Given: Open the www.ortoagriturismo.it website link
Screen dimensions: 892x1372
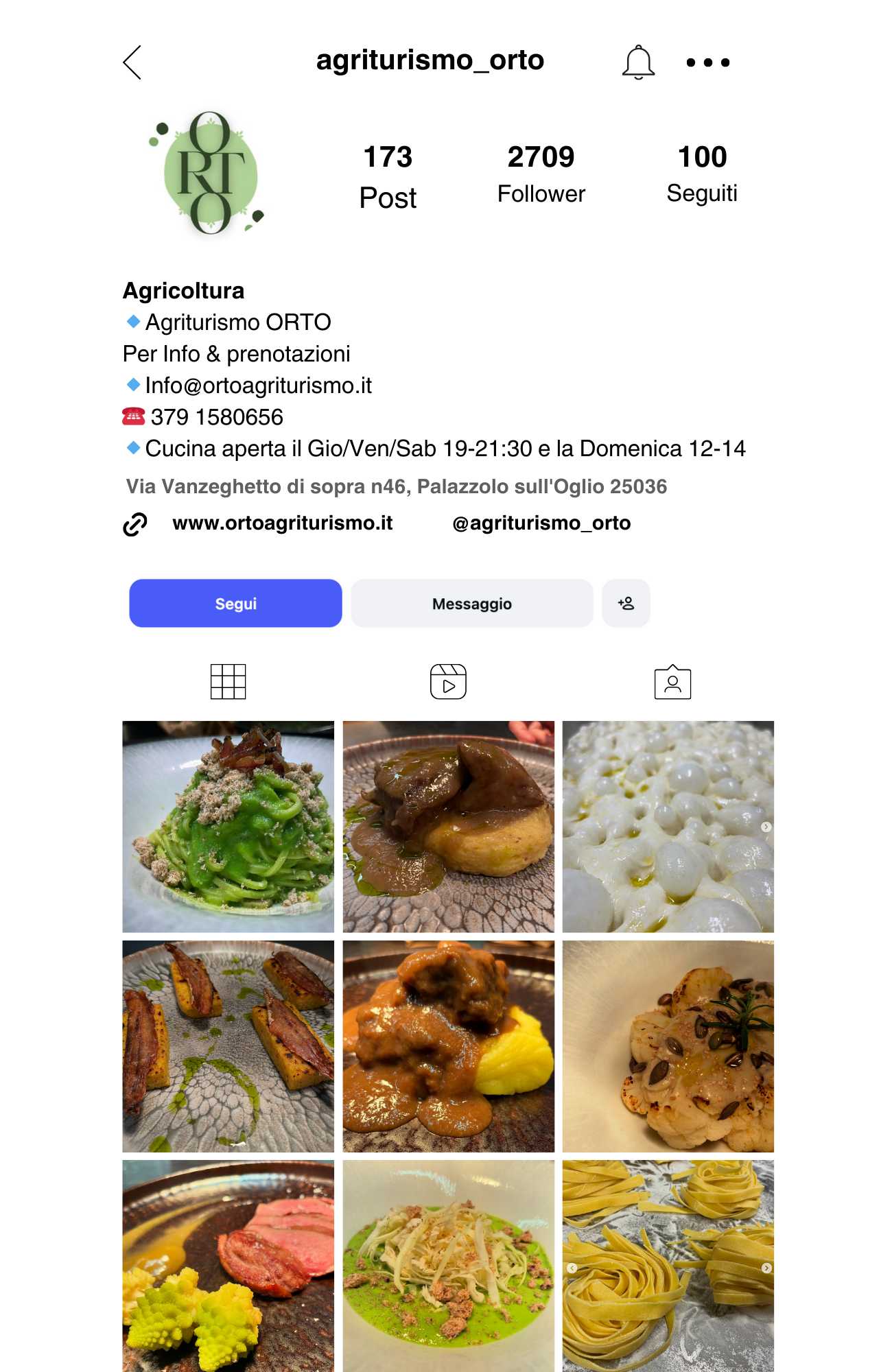Looking at the screenshot, I should coord(282,523).
